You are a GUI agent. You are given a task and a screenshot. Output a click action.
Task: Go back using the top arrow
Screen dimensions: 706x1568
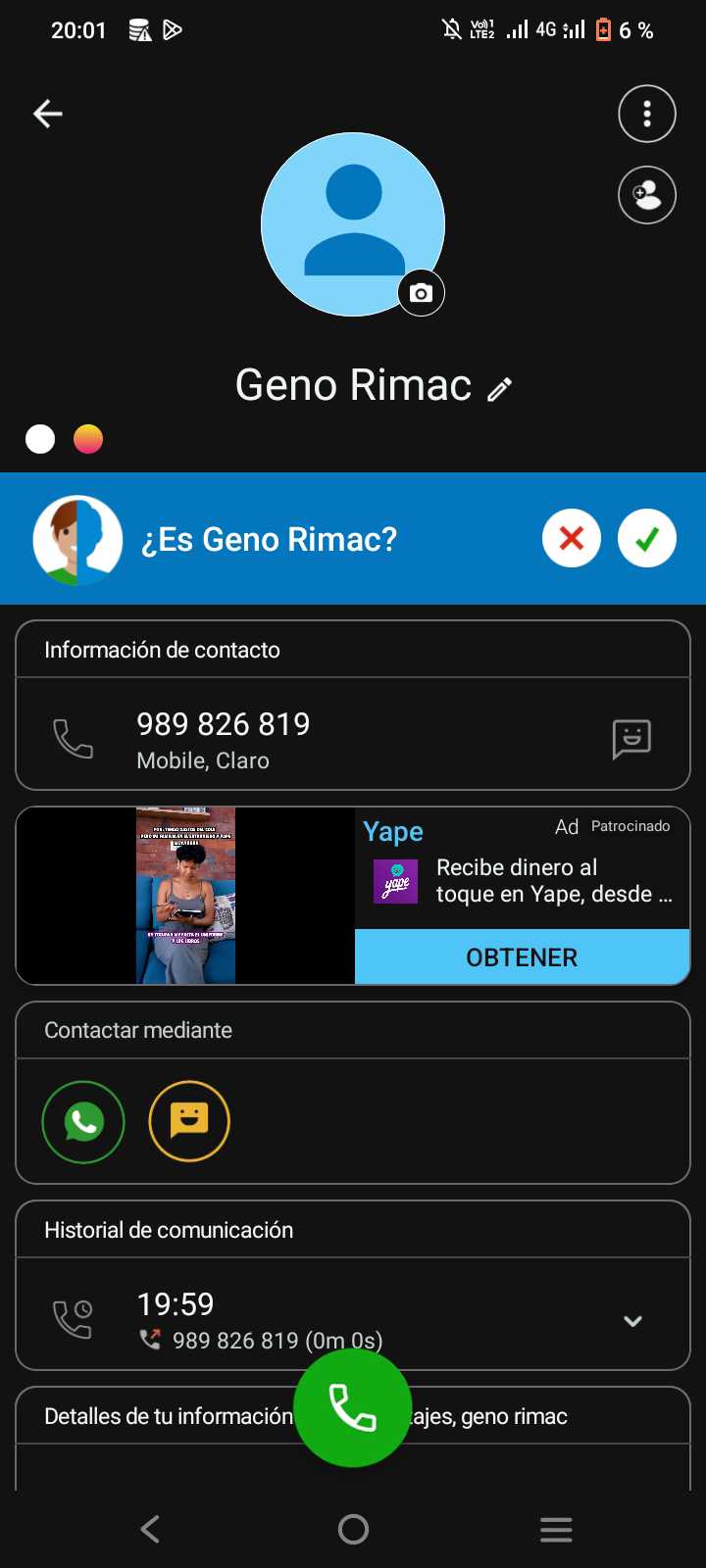[48, 114]
